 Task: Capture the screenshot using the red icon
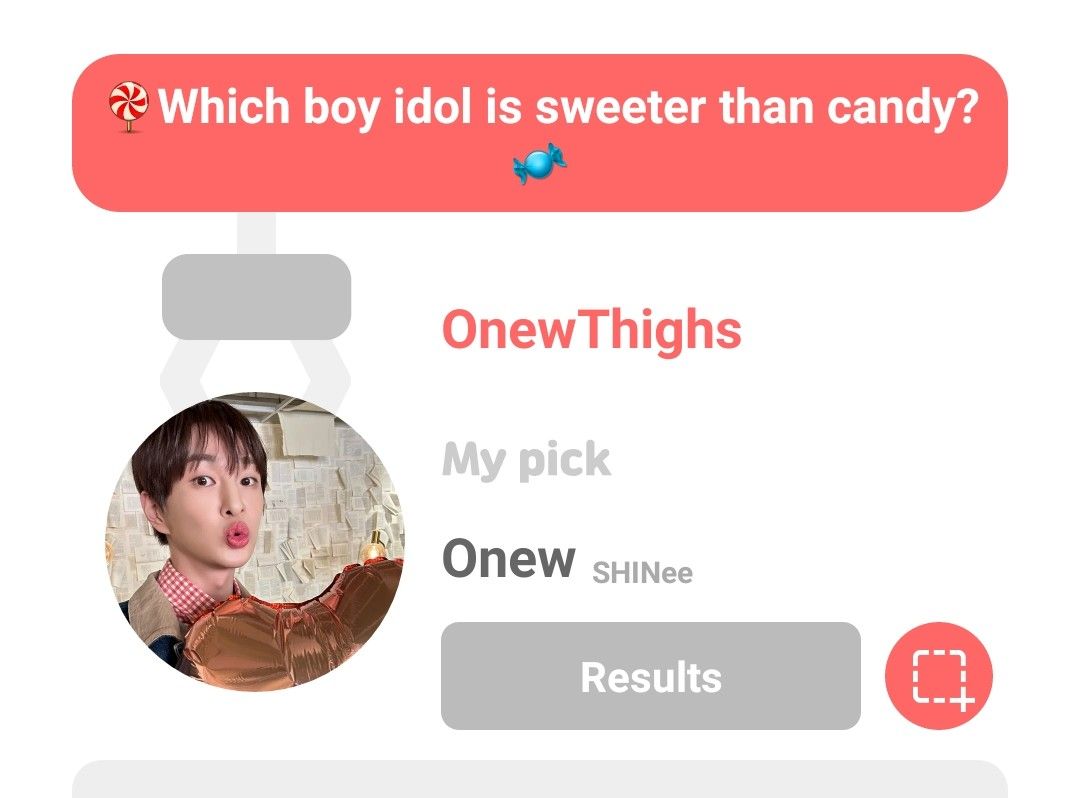click(939, 676)
